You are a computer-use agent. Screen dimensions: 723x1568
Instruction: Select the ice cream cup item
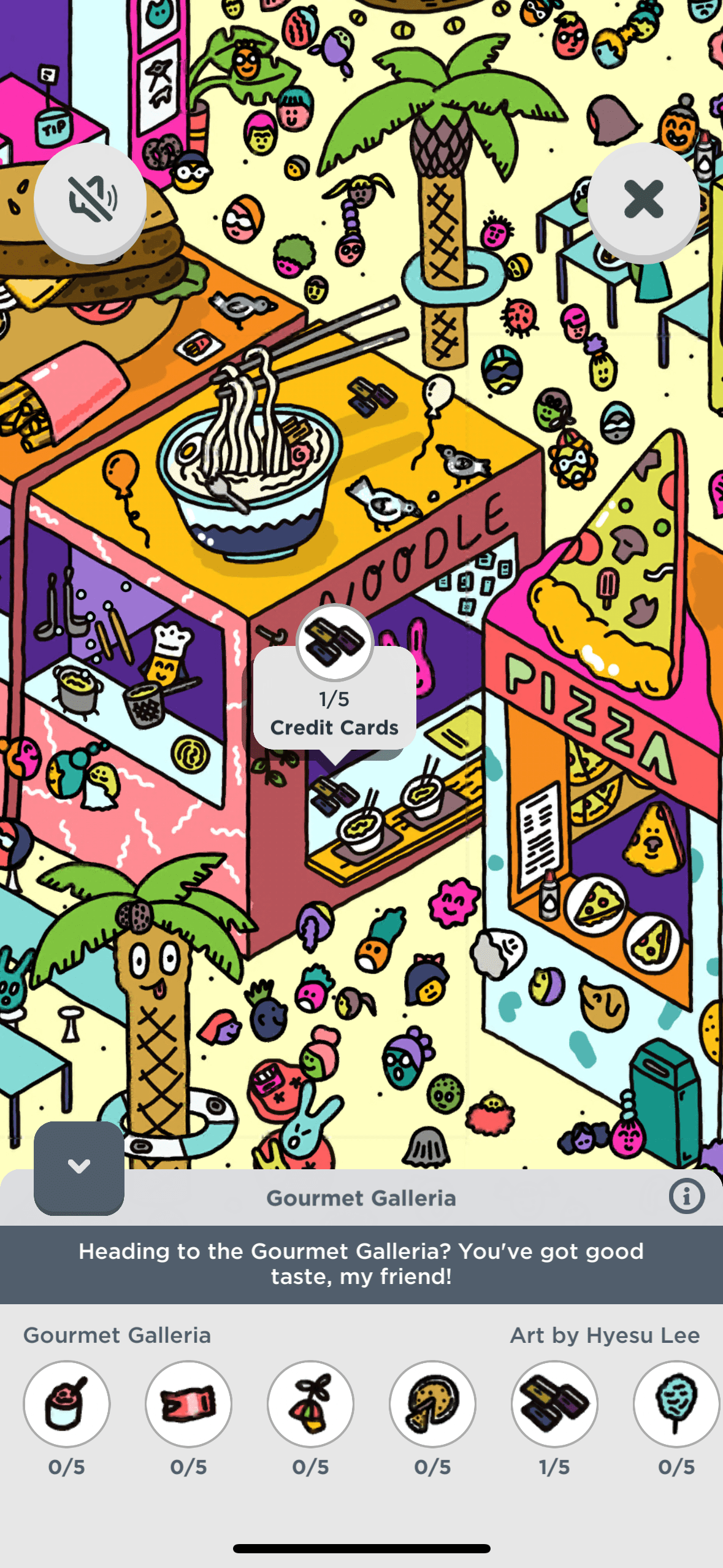tap(67, 1404)
